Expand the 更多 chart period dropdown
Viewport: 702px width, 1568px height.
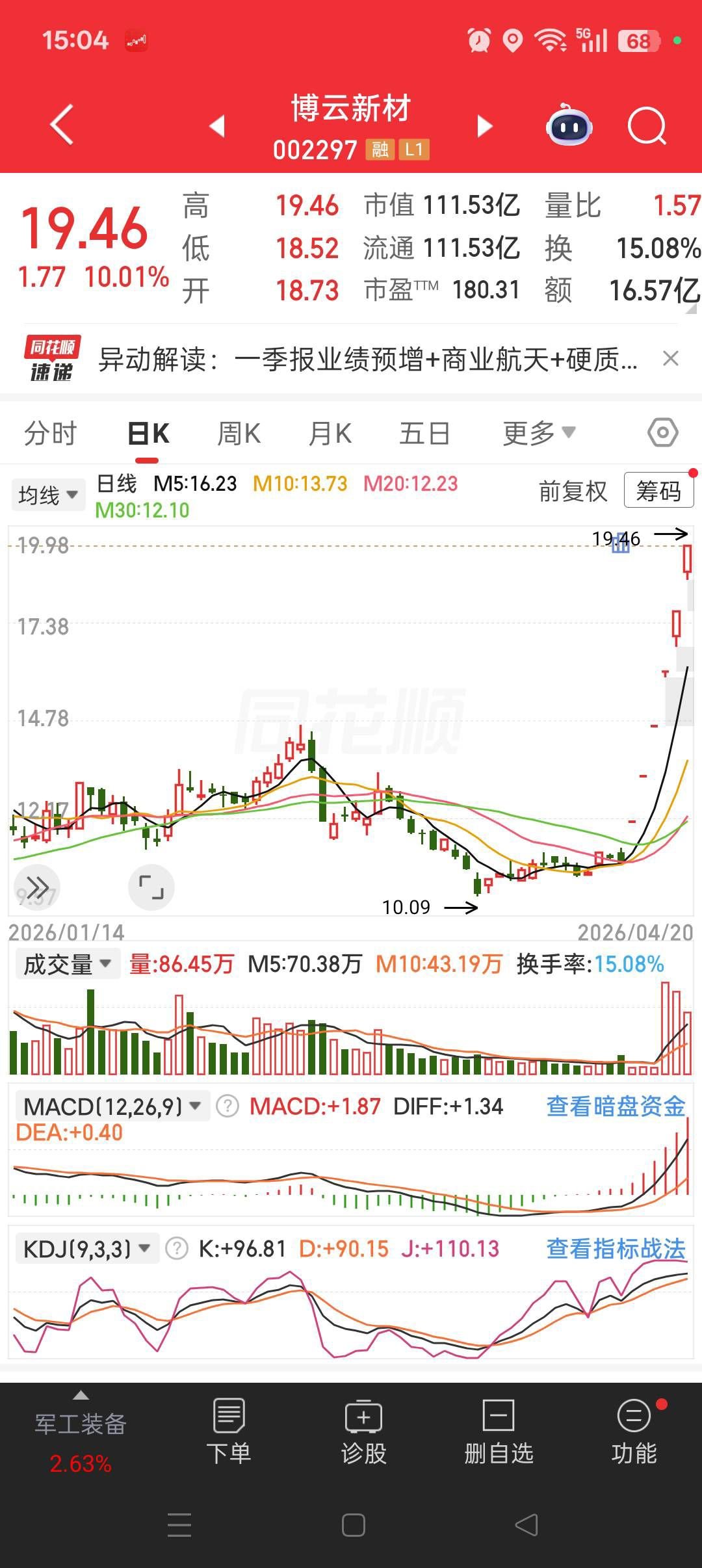click(x=539, y=434)
